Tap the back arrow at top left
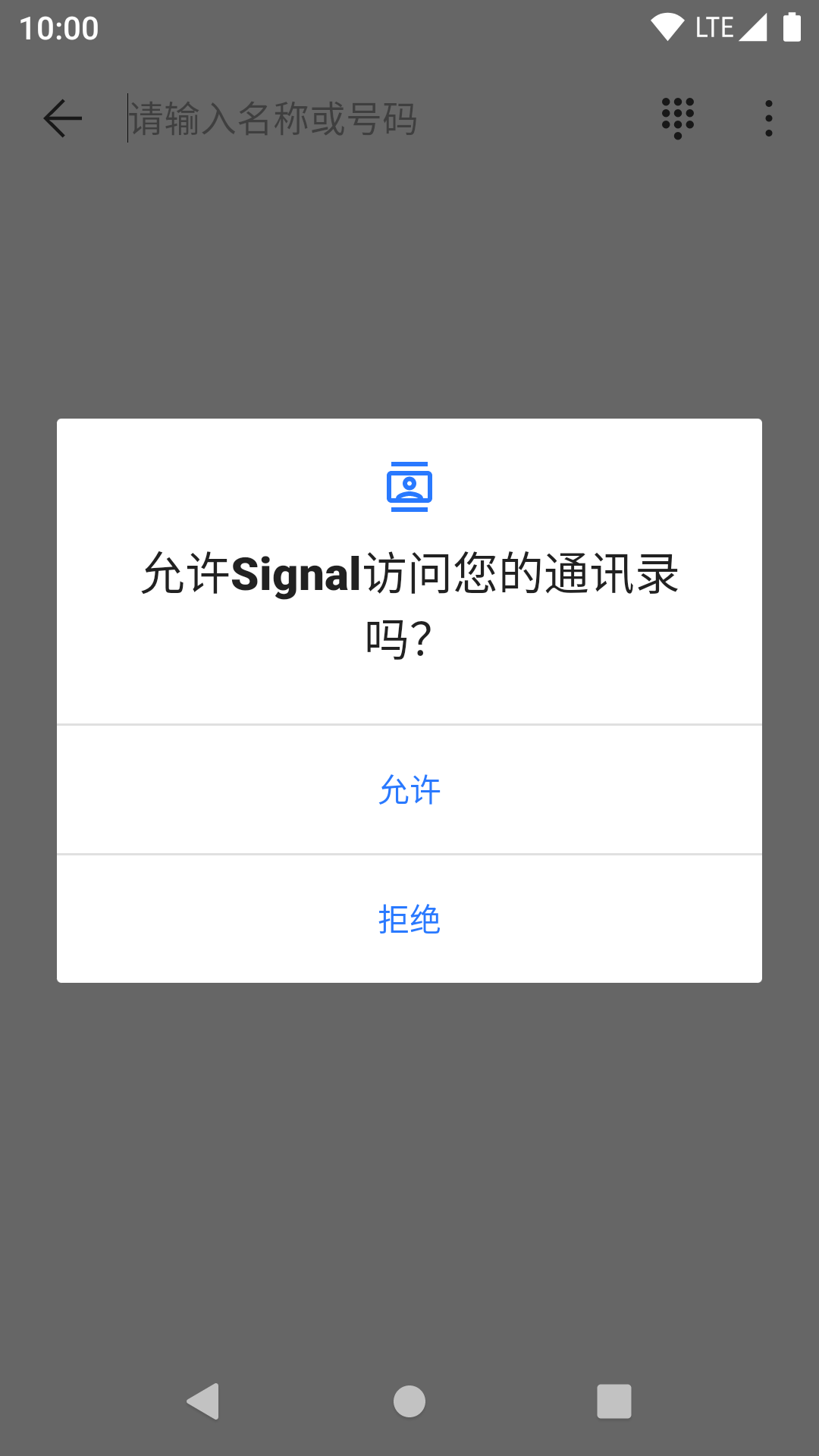 (x=62, y=118)
